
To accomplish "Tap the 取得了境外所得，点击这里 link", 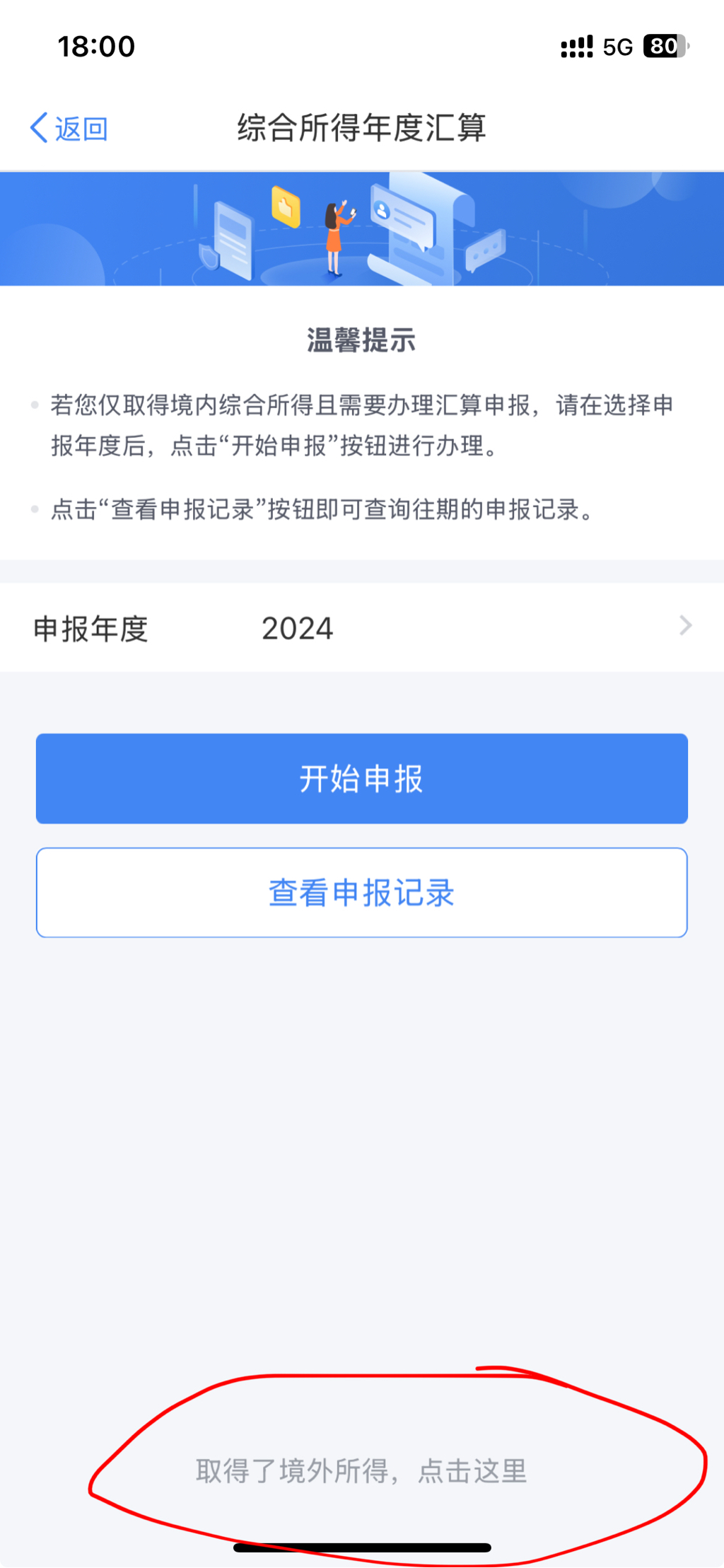I will click(362, 1471).
